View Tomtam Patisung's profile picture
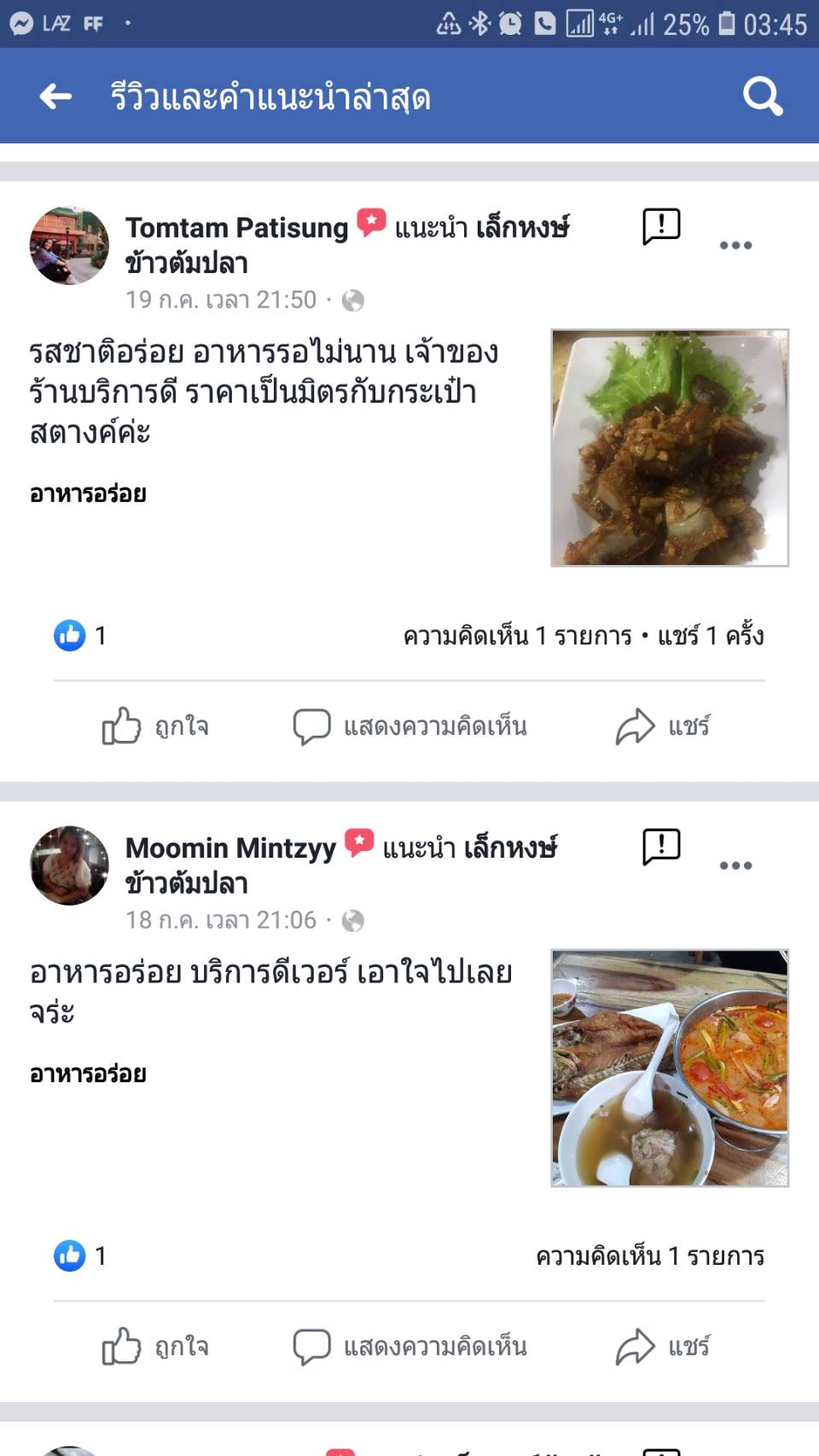This screenshot has height=1456, width=819. pos(70,245)
